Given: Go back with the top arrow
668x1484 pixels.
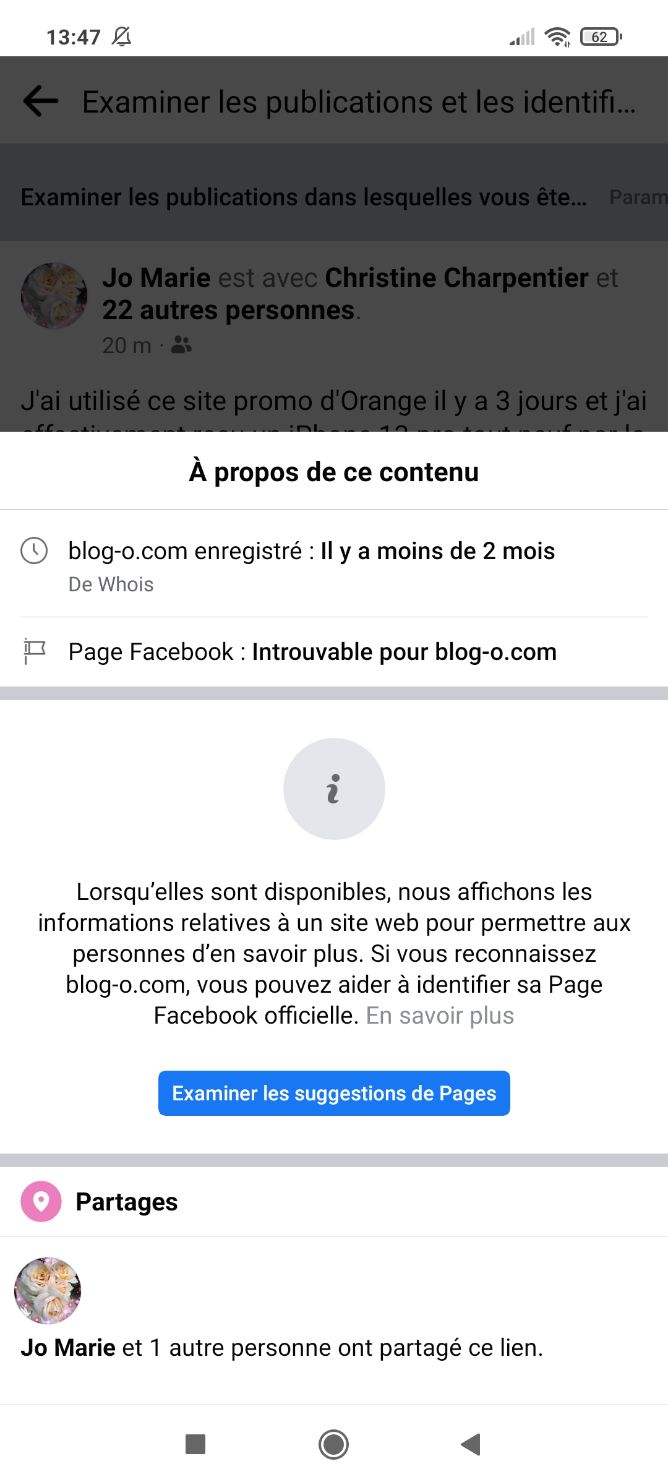Looking at the screenshot, I should (x=40, y=101).
